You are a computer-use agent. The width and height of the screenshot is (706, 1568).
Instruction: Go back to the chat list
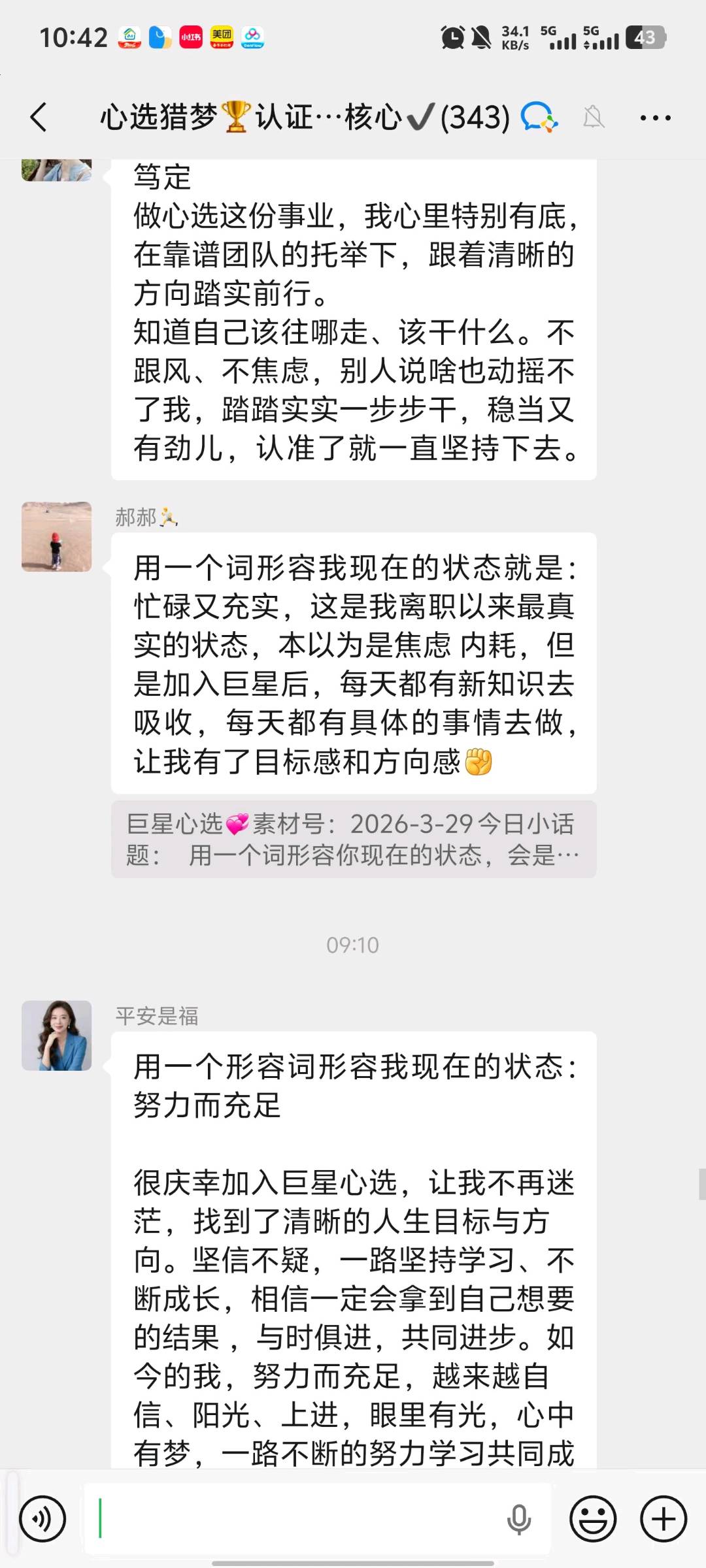point(38,118)
